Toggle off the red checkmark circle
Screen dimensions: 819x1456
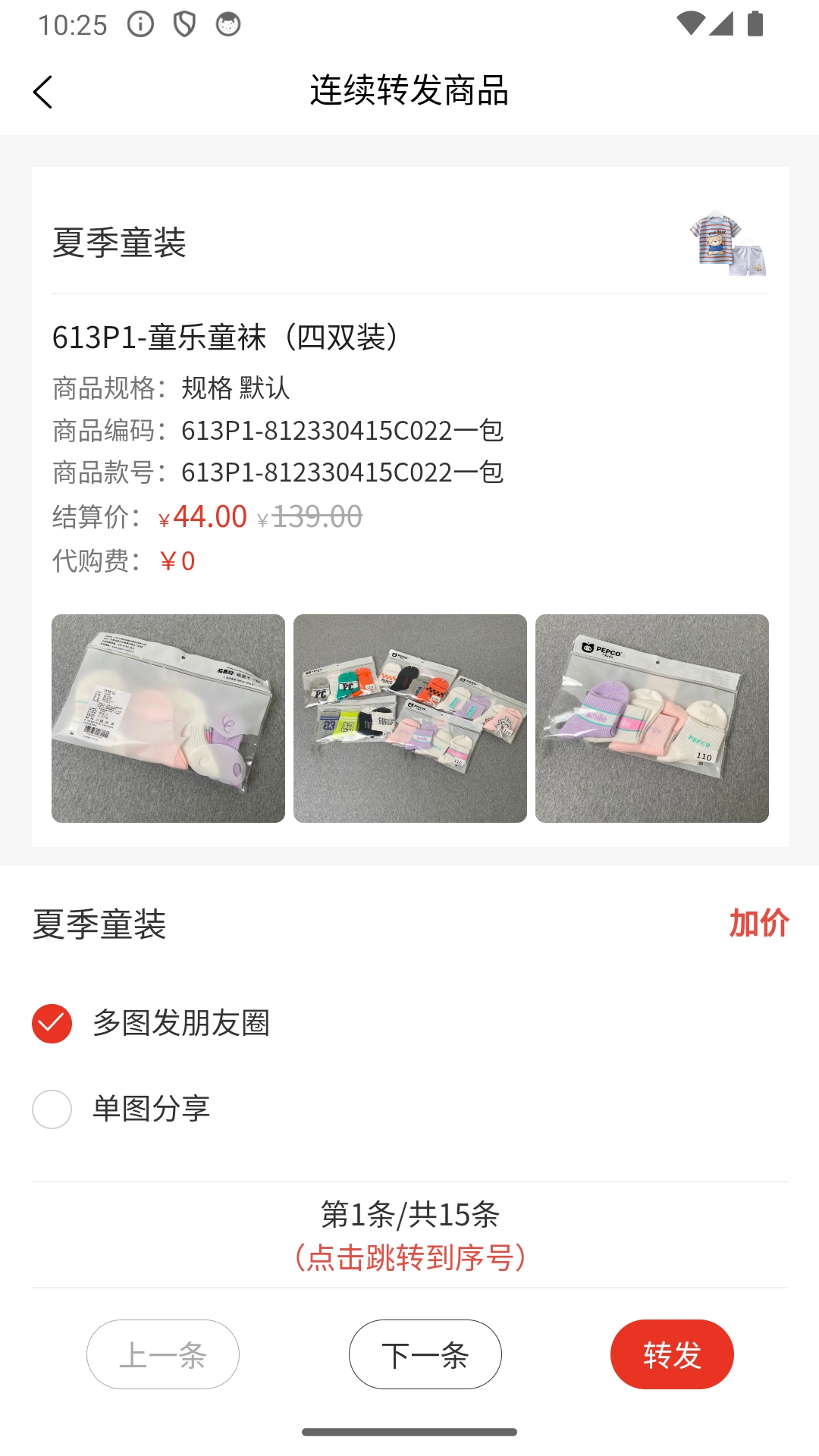(x=51, y=1023)
